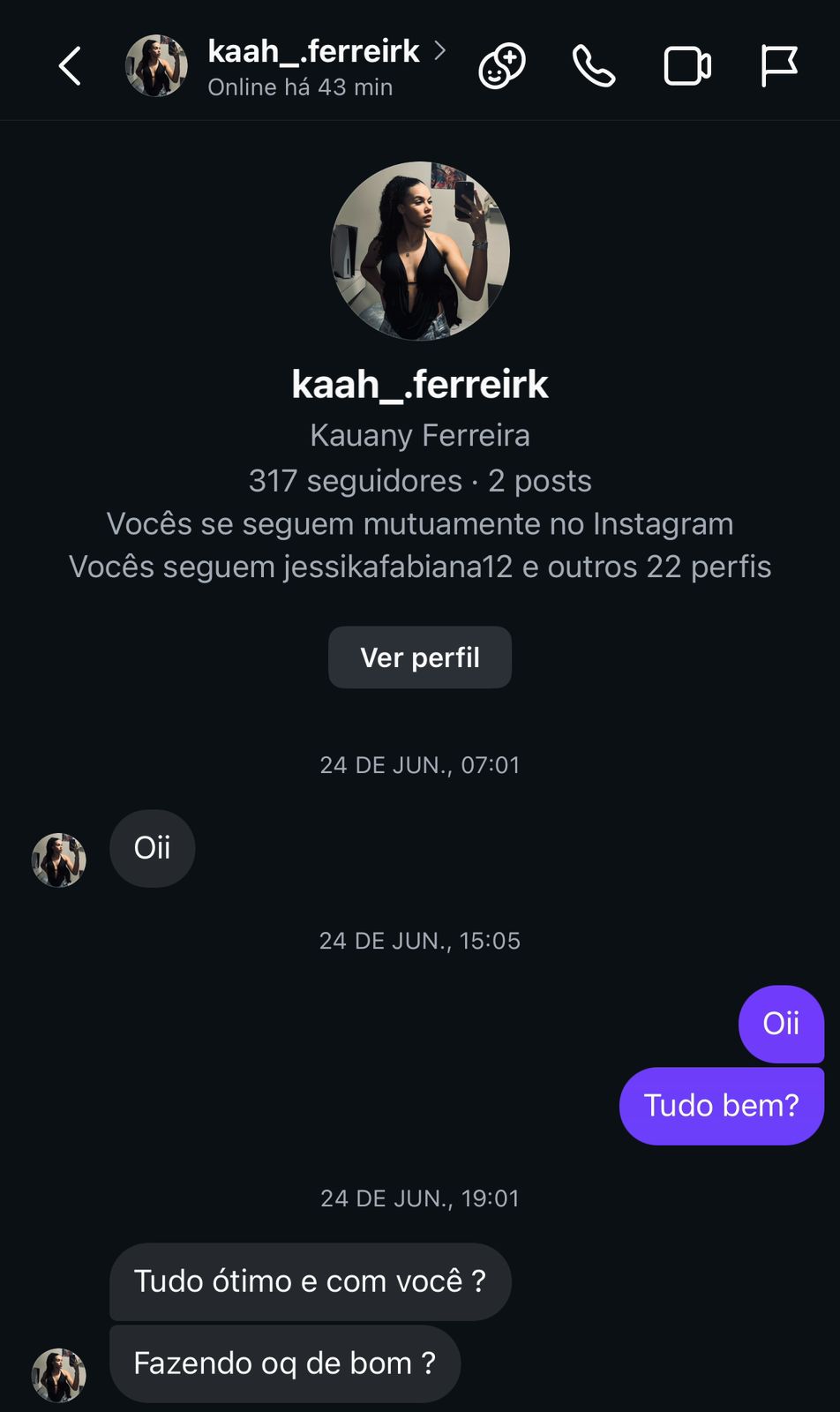840x1412 pixels.
Task: Click the 317 seguidores · 2 posts text
Action: (x=420, y=481)
